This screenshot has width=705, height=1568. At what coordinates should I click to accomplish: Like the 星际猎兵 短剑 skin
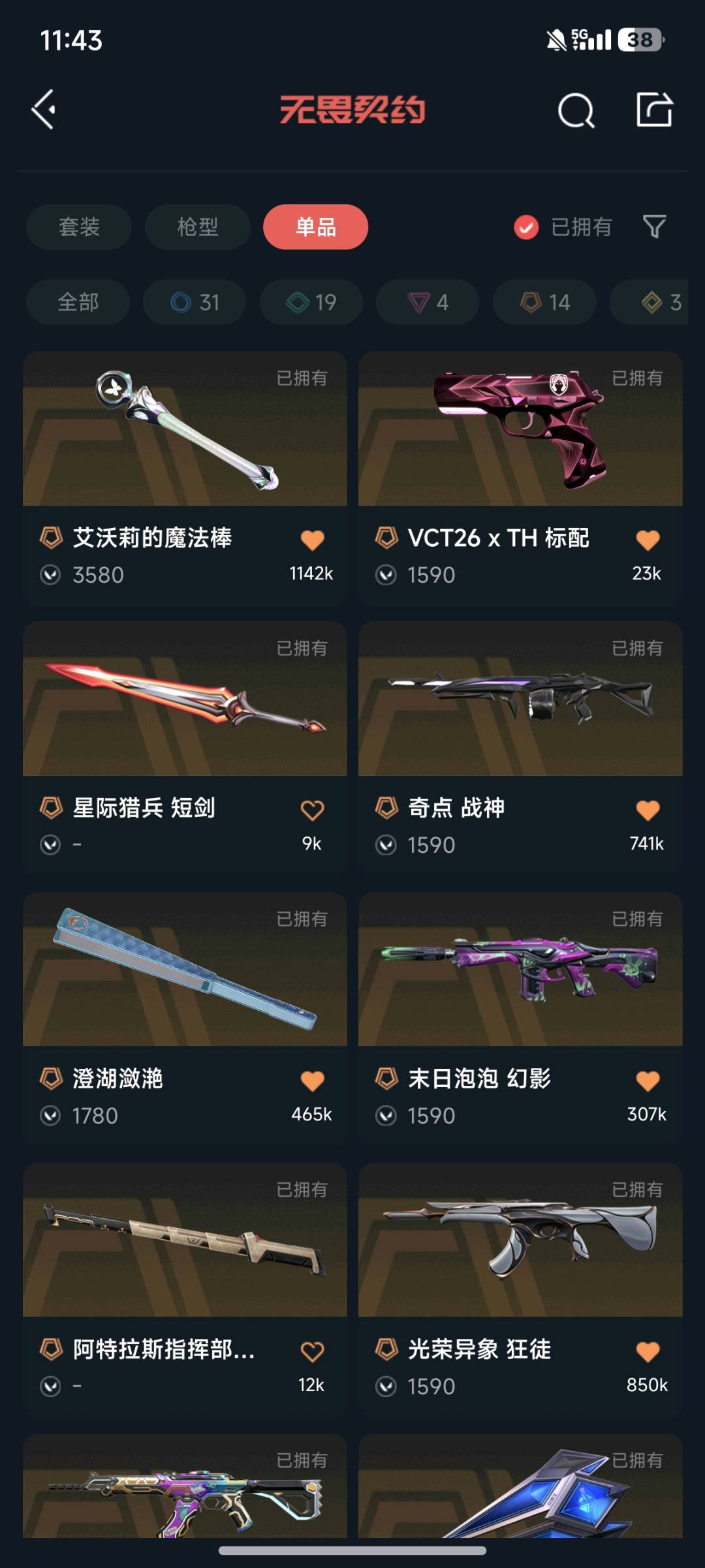click(312, 810)
